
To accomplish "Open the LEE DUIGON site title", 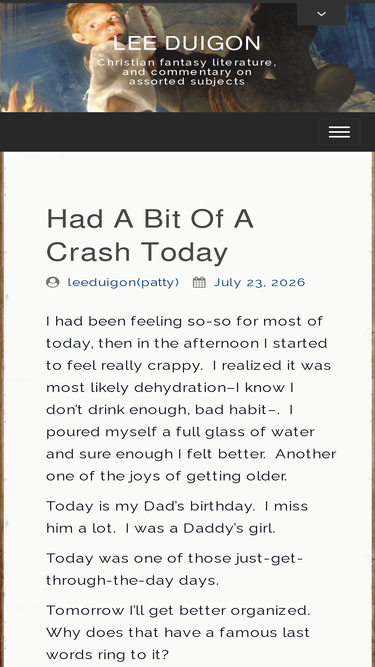I will [187, 43].
